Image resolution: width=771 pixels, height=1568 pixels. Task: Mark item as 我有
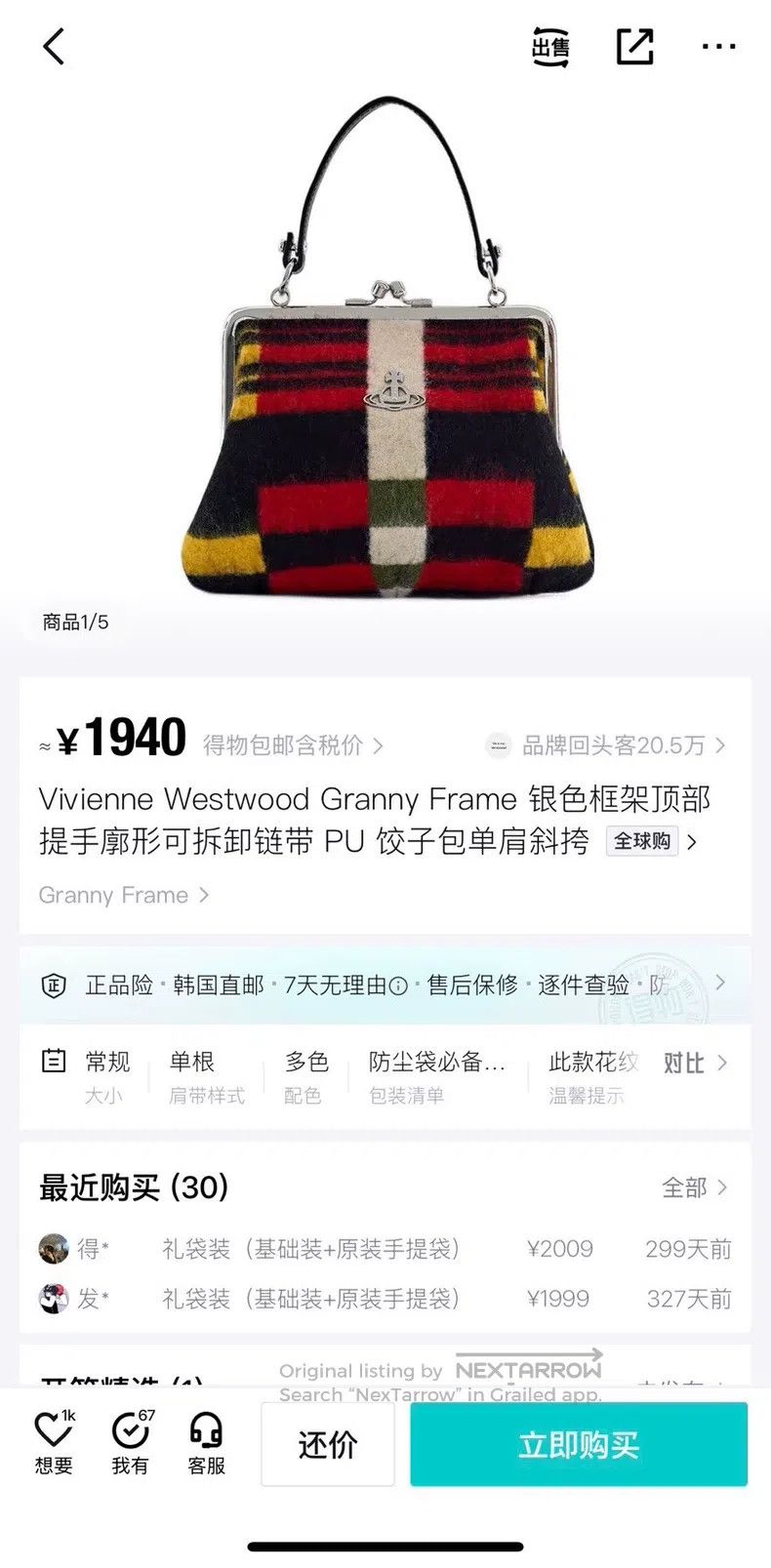(x=130, y=1443)
